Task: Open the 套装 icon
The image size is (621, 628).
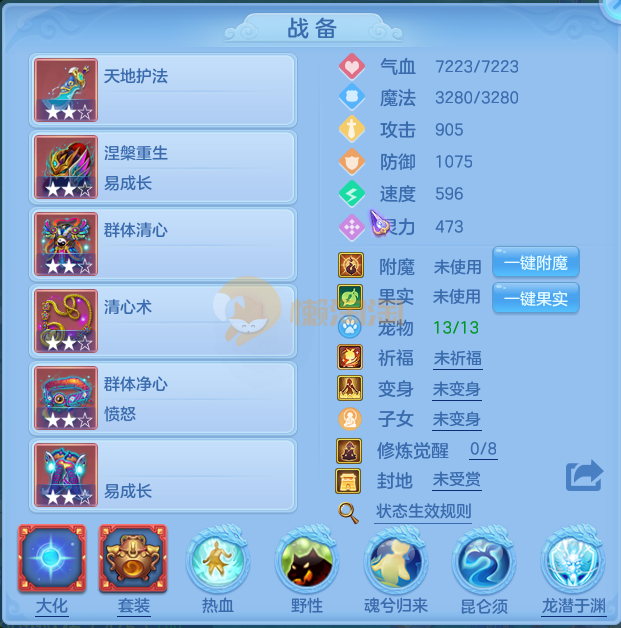Action: [x=133, y=560]
